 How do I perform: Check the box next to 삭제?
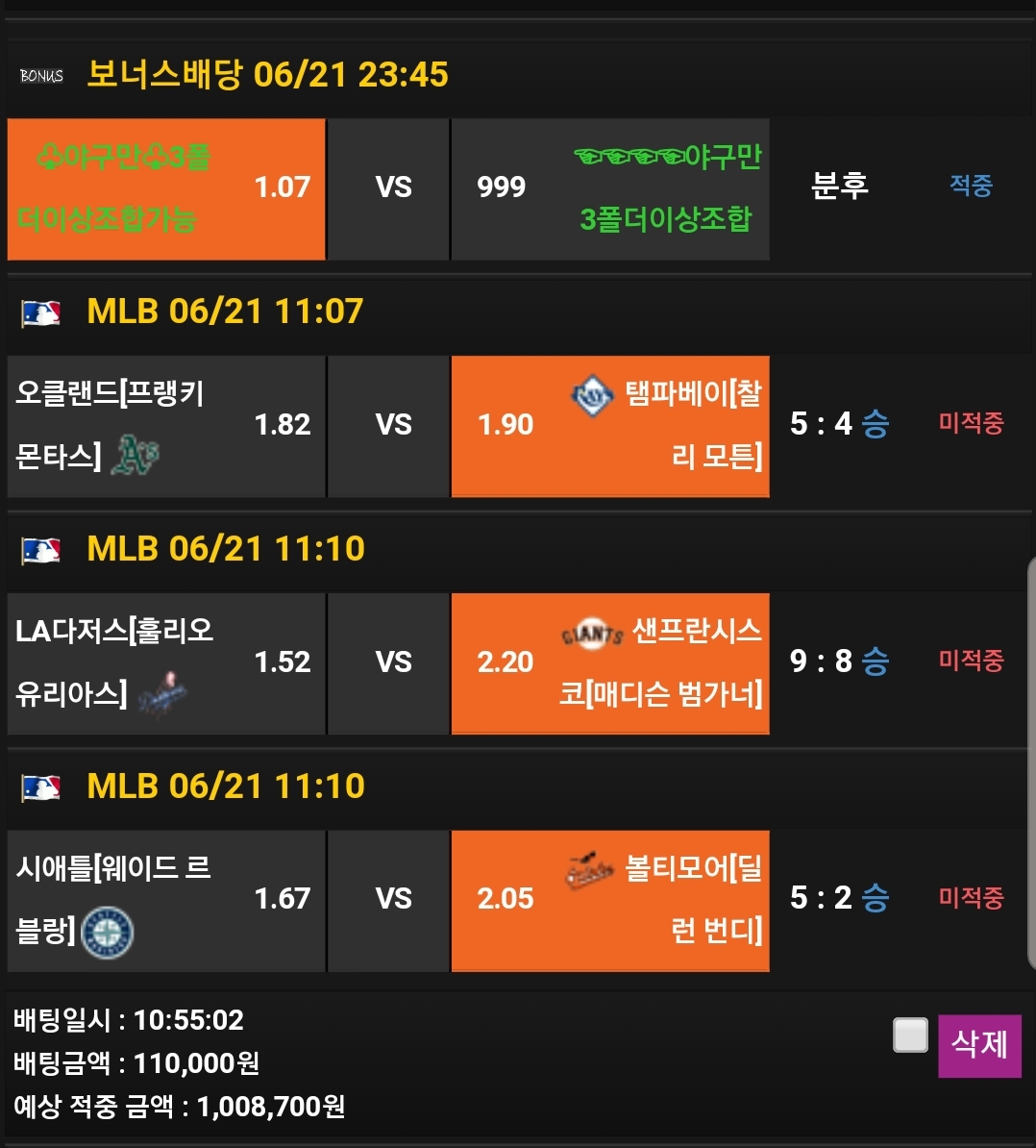pos(910,1036)
